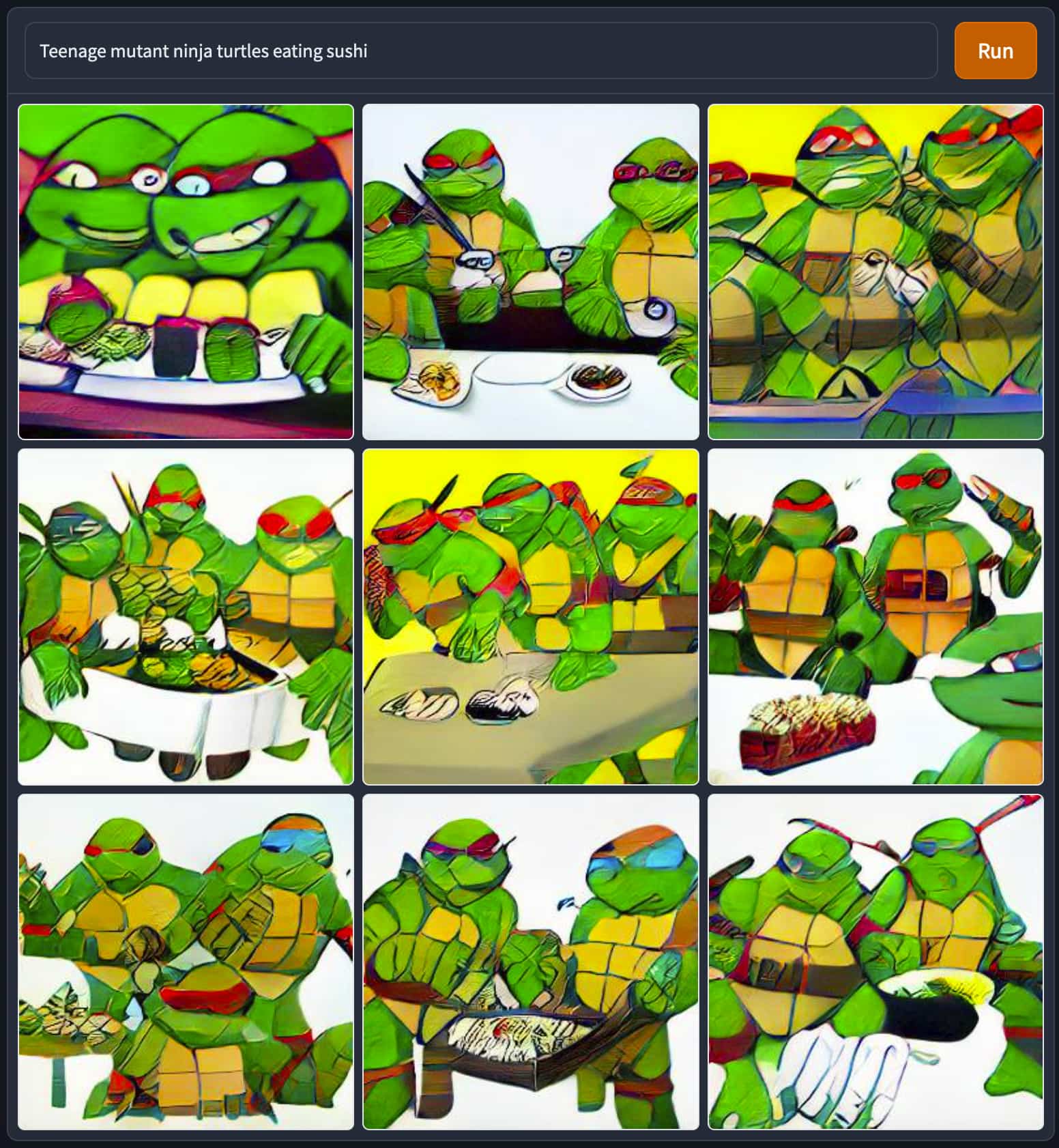Open the middle-left image with white bowl
Viewport: 1059px width, 1148px height.
tap(186, 616)
